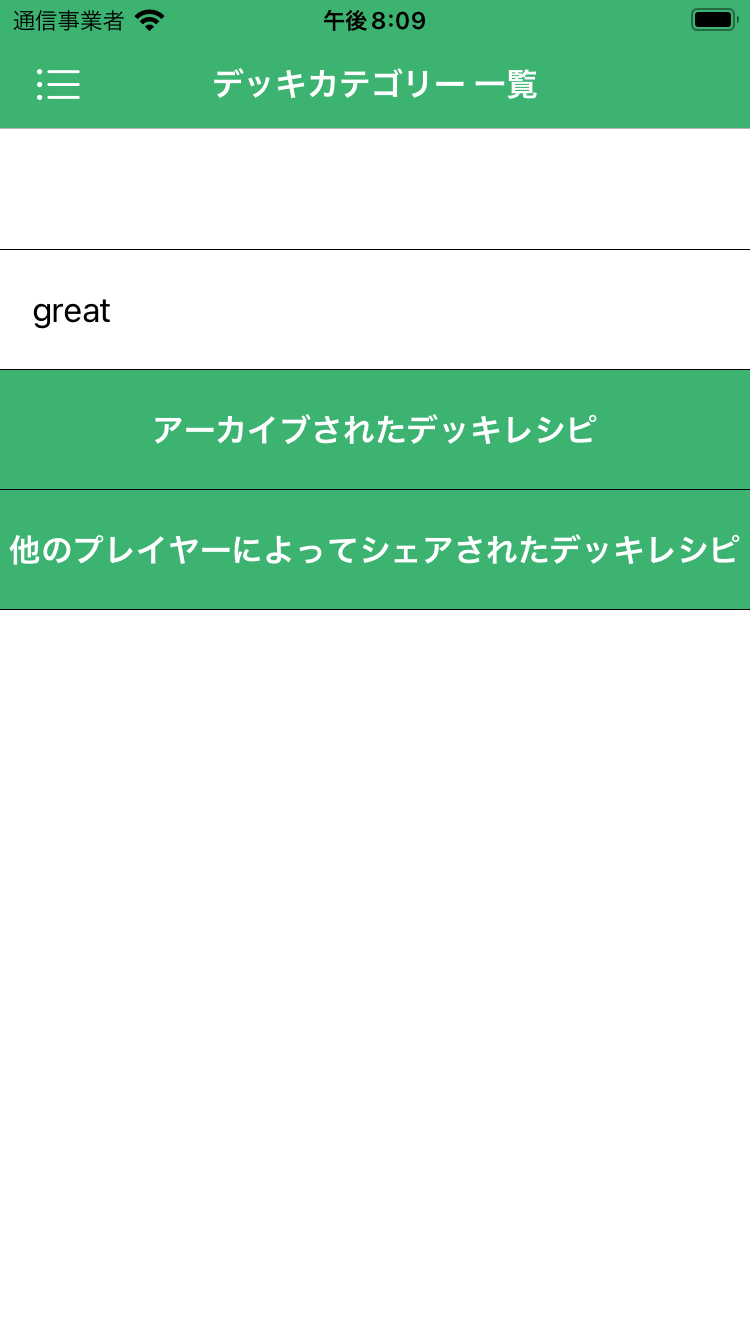Open アーカイブされたデッキレシピ
Image resolution: width=750 pixels, height=1334 pixels.
(x=375, y=430)
